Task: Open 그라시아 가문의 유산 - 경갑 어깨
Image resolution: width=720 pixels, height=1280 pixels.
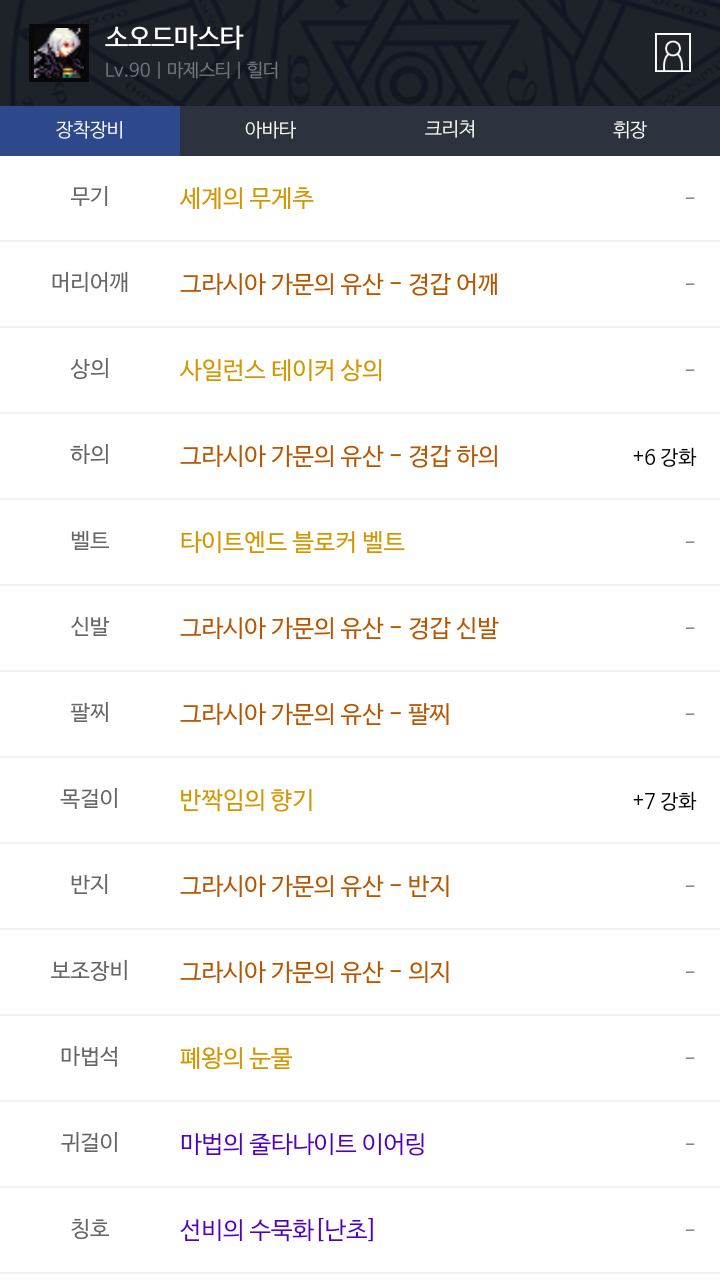Action: click(x=339, y=284)
